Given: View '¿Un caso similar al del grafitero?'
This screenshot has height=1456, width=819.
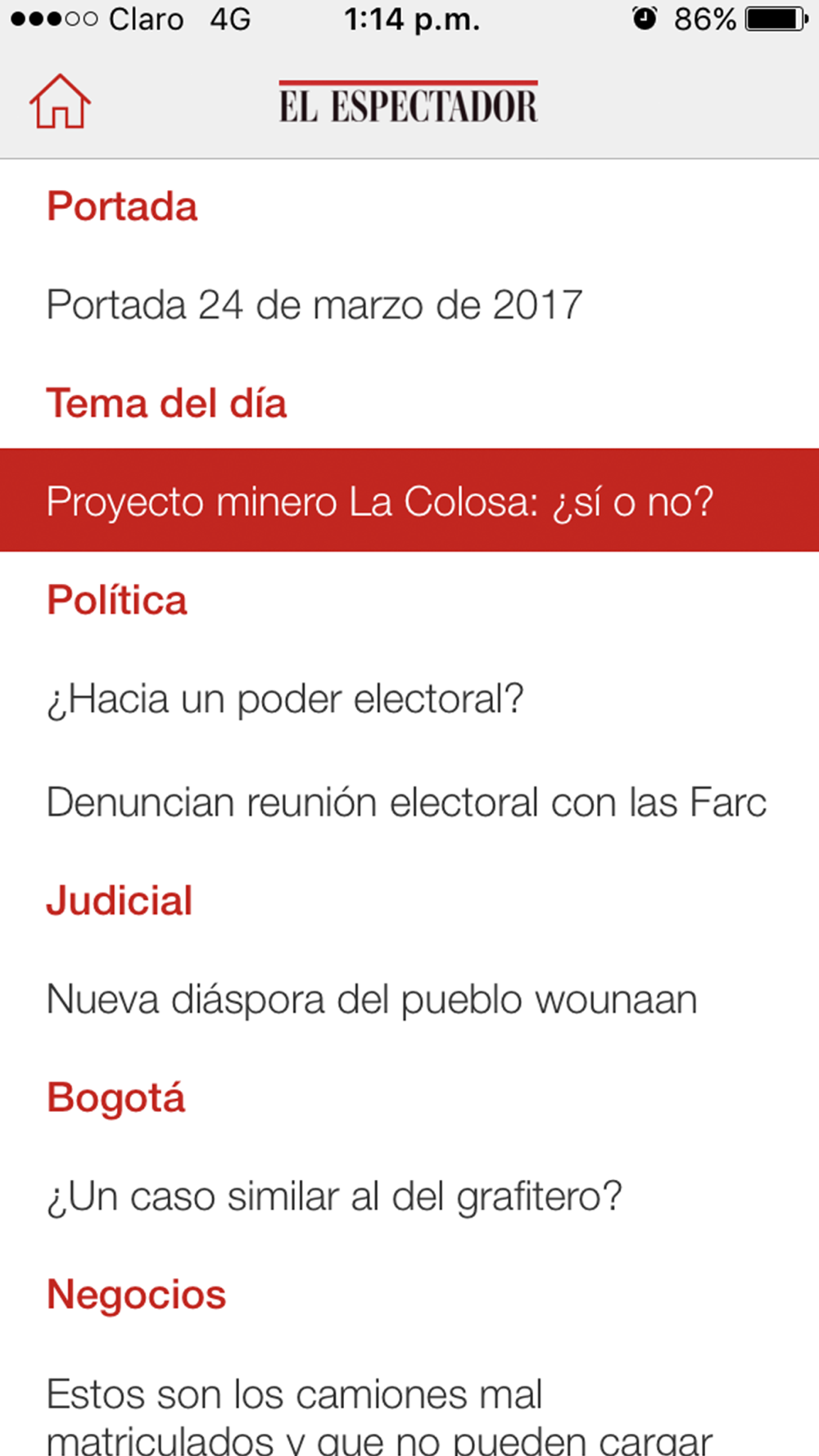Looking at the screenshot, I should click(334, 1197).
